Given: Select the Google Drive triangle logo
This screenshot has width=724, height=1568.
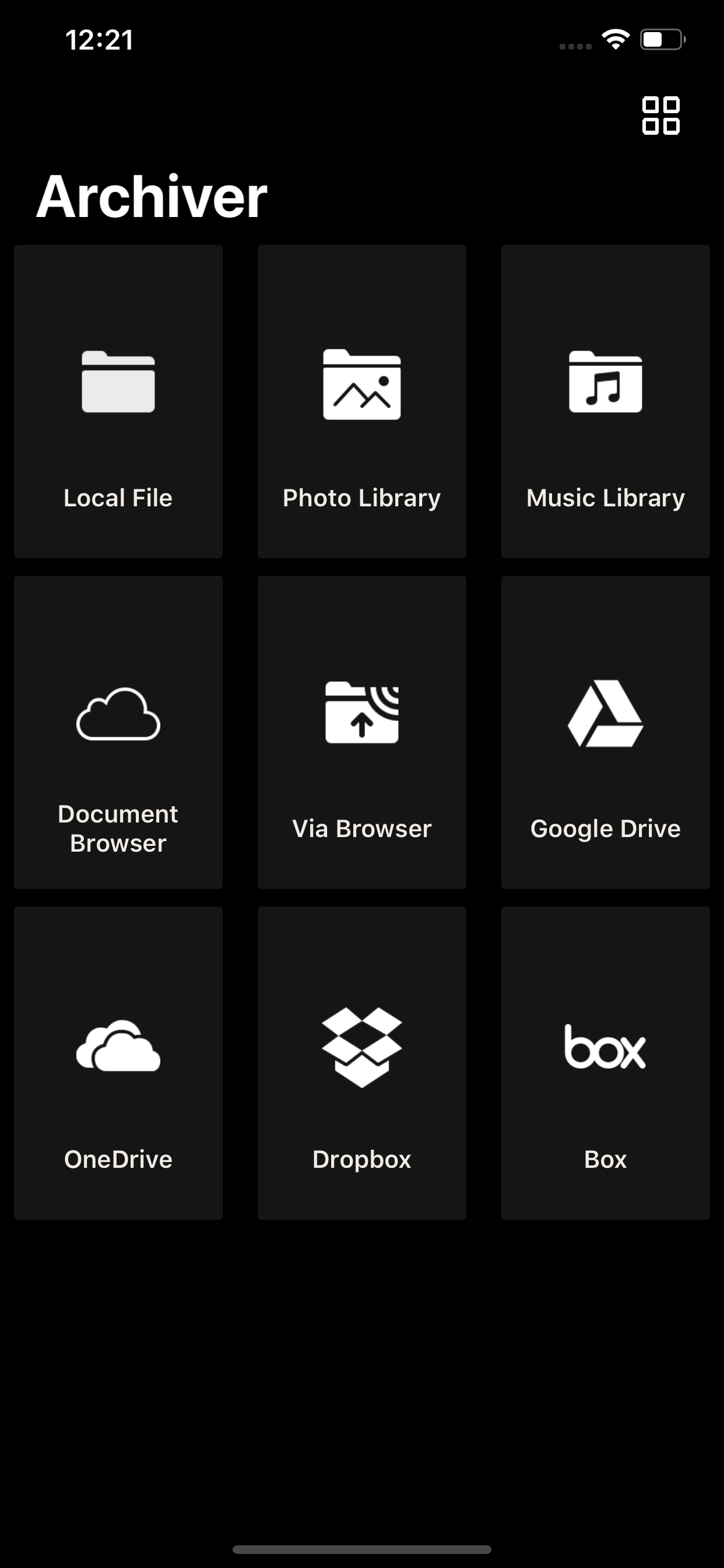Looking at the screenshot, I should click(x=604, y=715).
